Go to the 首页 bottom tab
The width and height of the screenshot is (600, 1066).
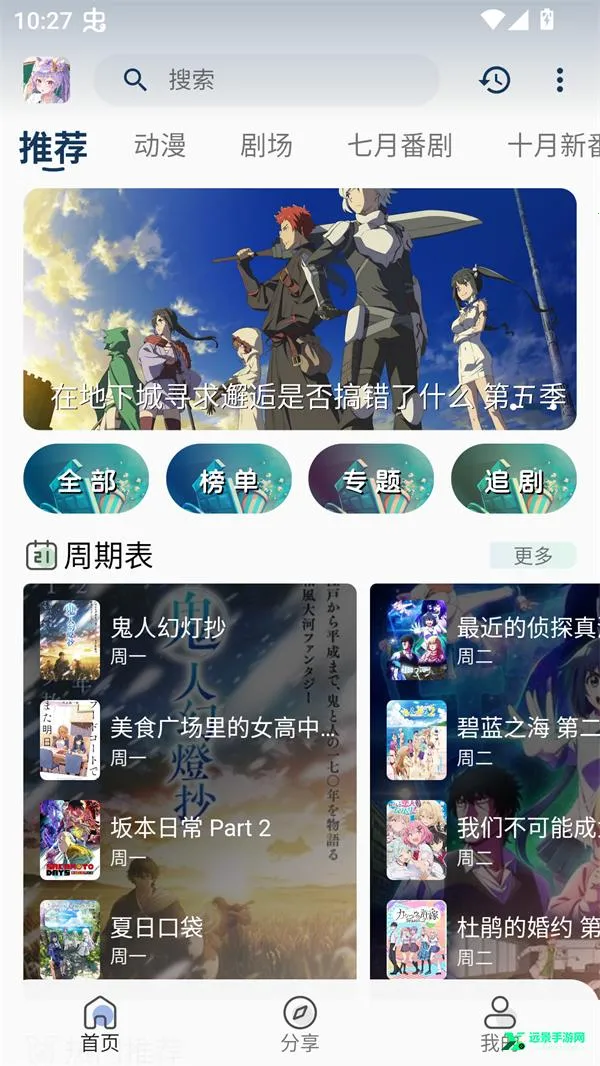click(x=100, y=1024)
